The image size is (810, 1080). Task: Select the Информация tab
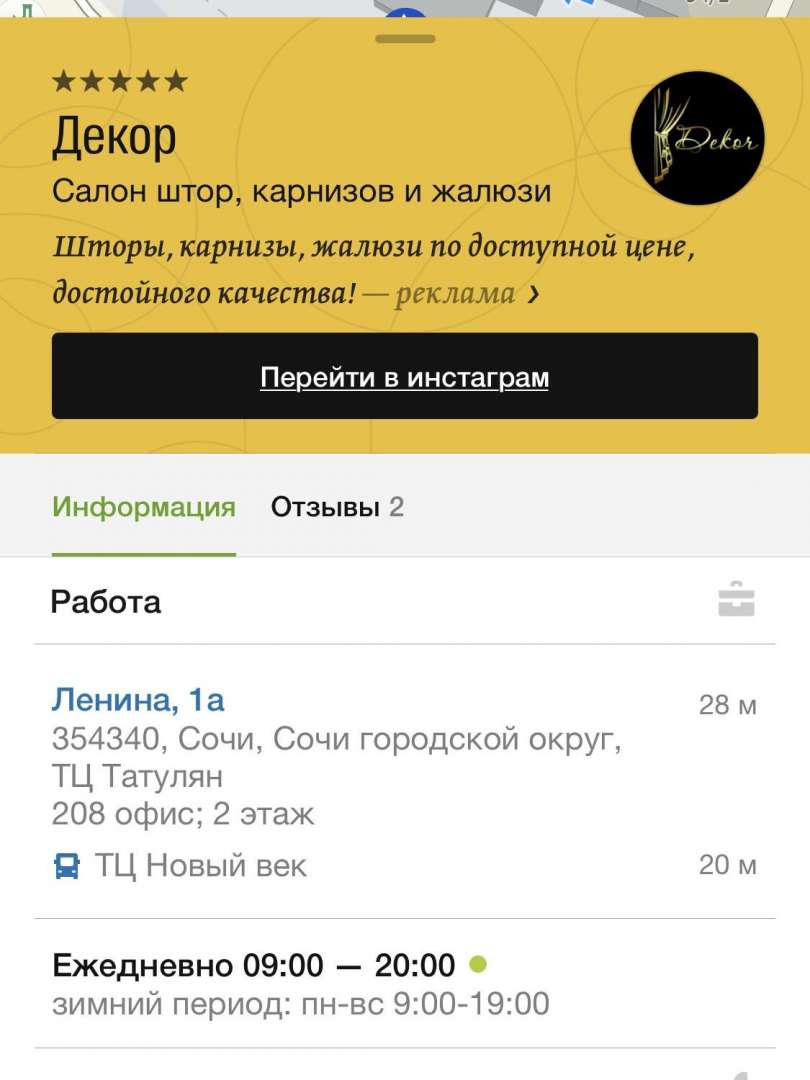coord(143,507)
